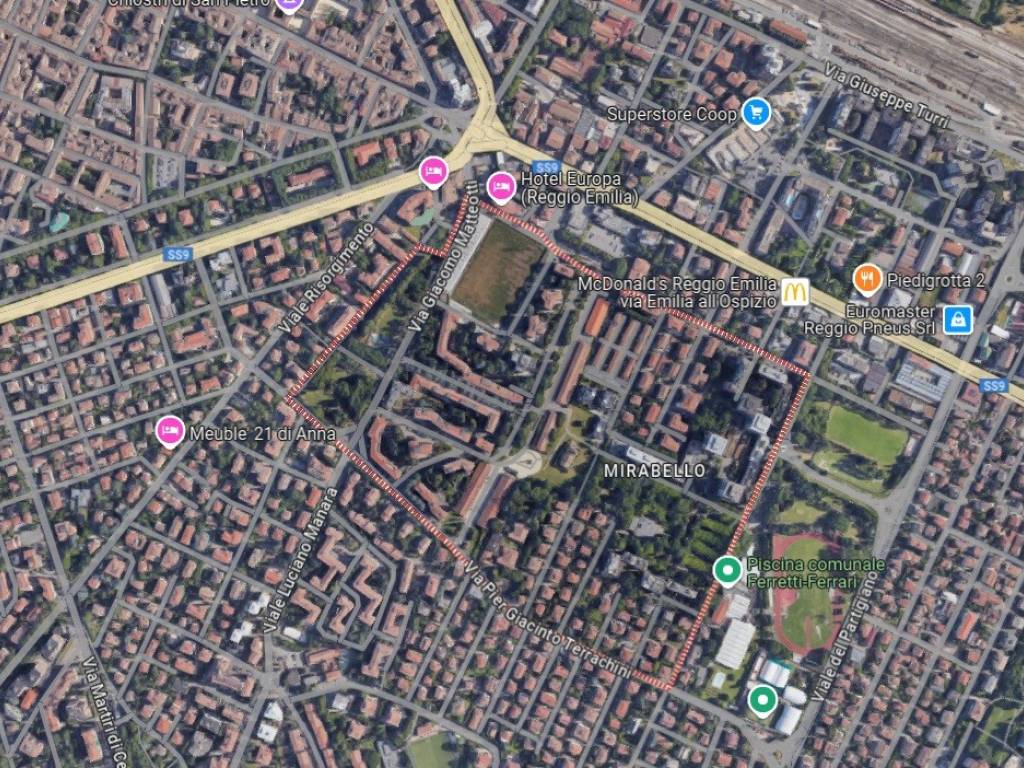Open the Meuble 21 di Anna pin
1024x768 pixels.
(171, 431)
